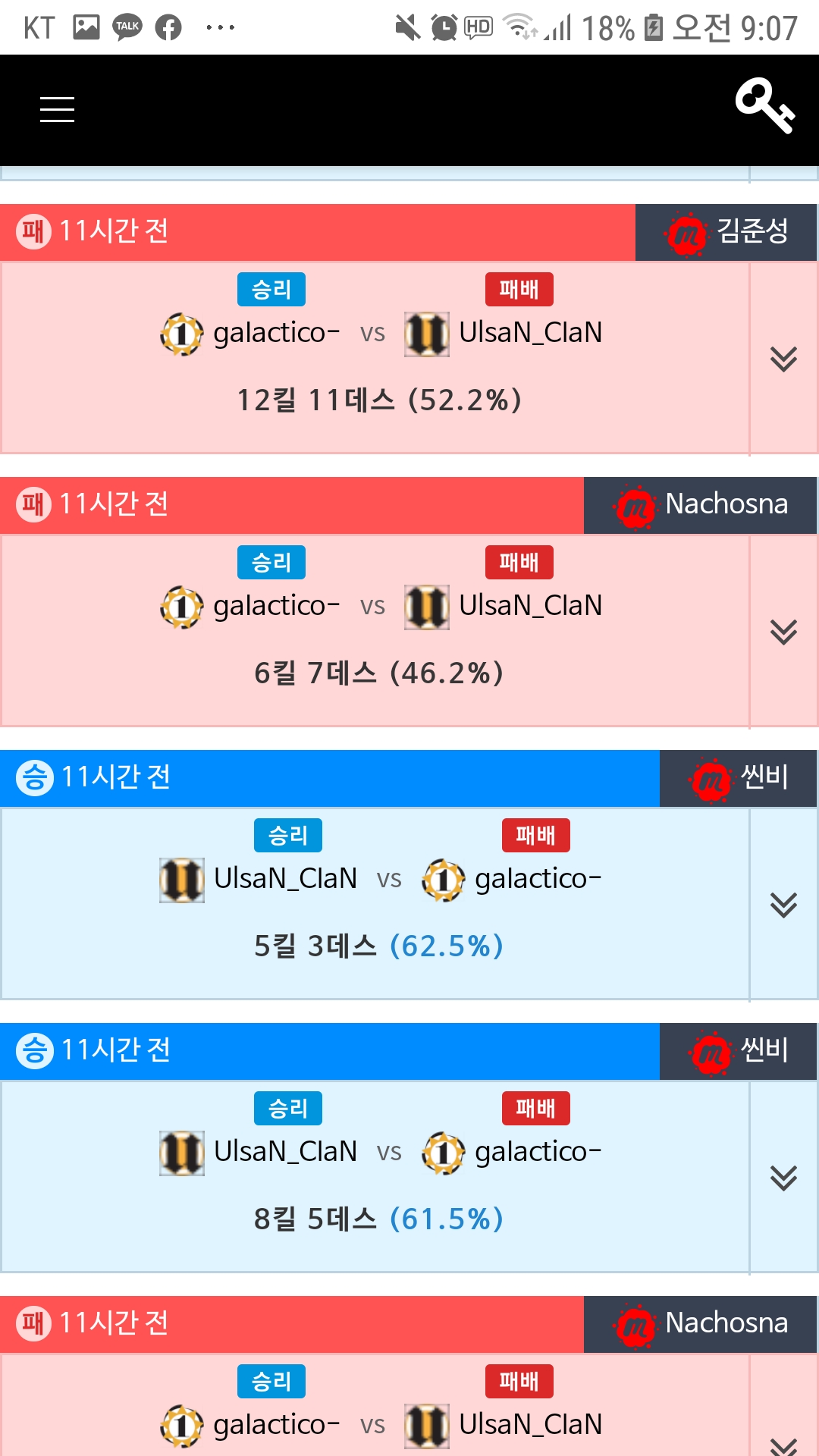
Task: Open 씬비's tag above the 5킬 3데스 match
Action: 739,778
